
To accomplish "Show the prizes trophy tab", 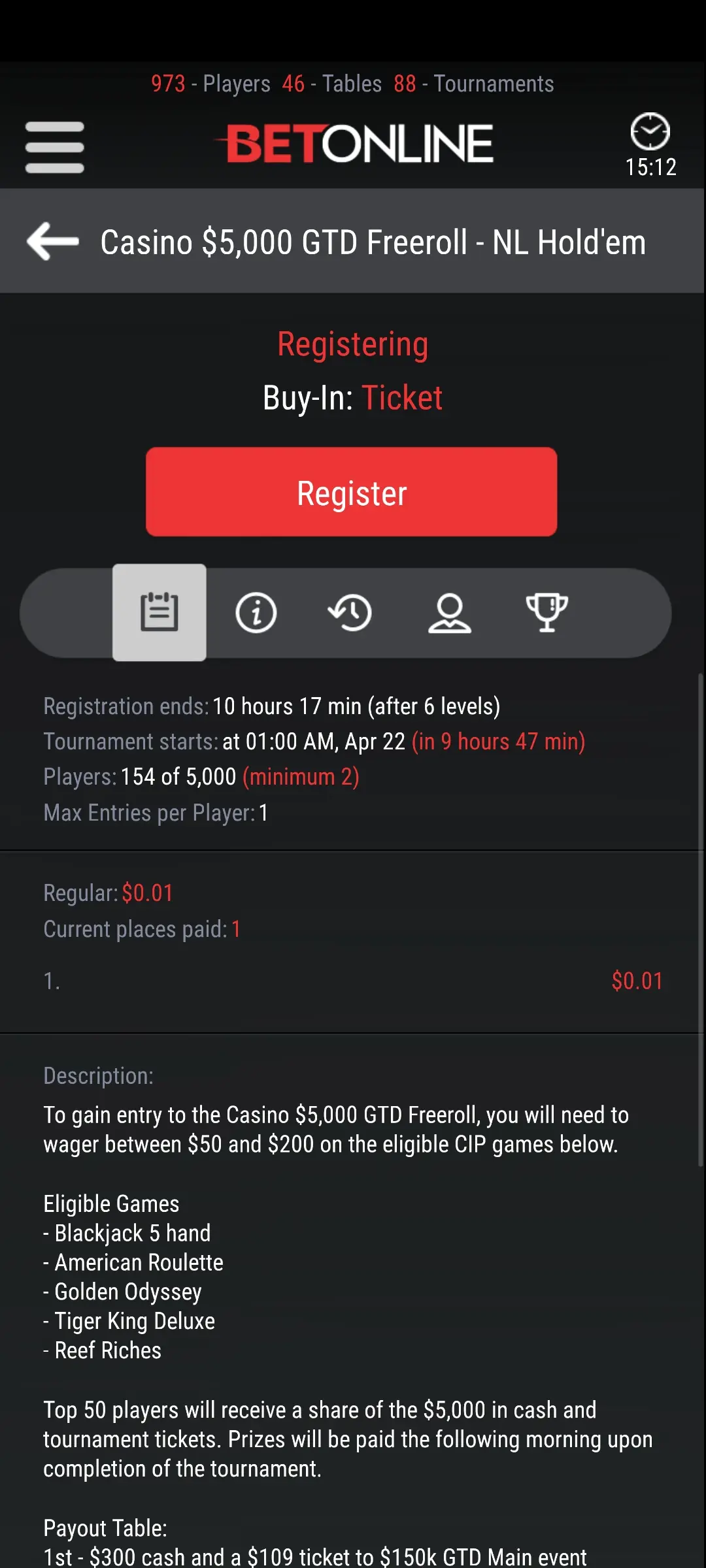I will tap(546, 612).
